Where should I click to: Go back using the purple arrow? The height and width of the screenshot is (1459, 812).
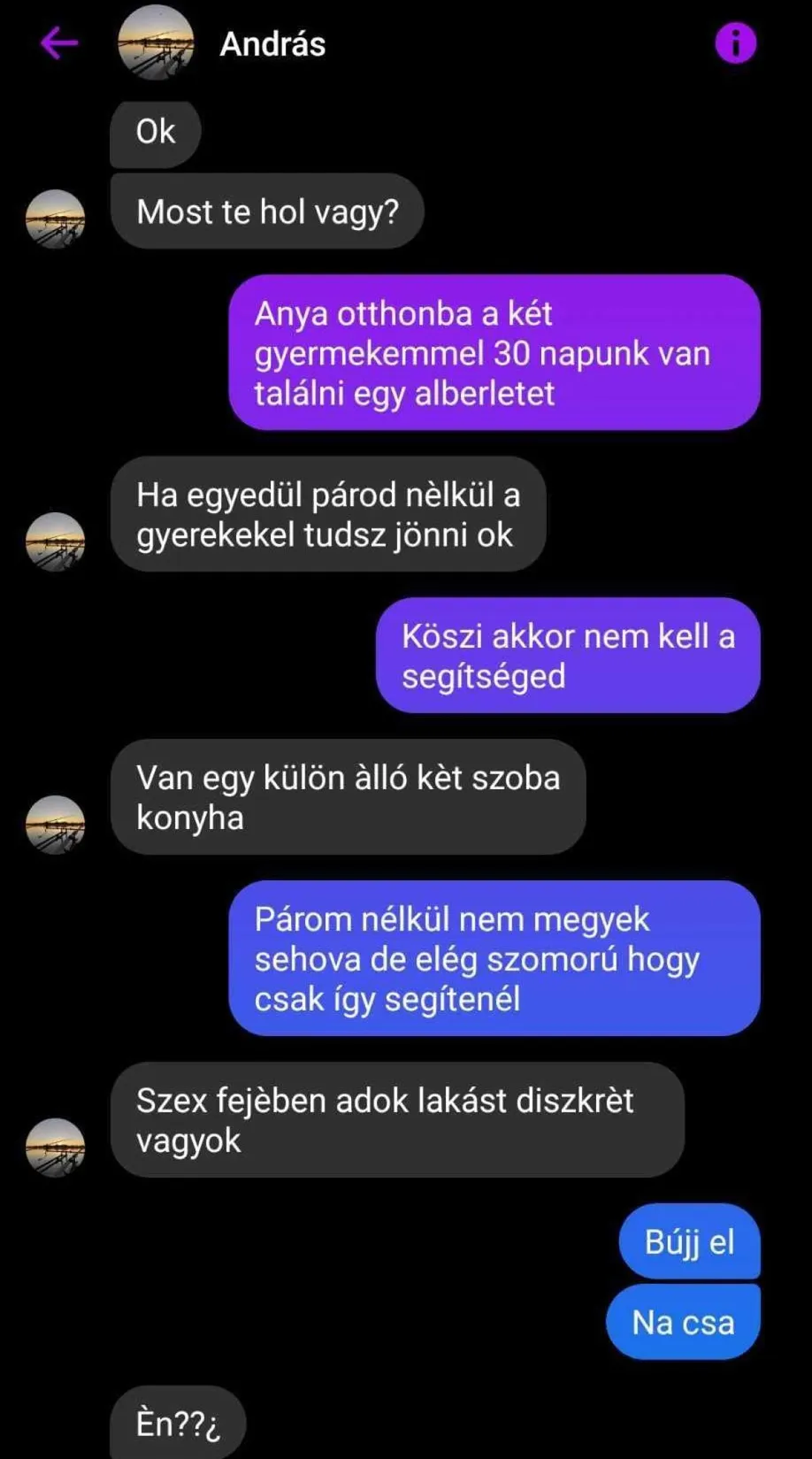click(x=59, y=42)
